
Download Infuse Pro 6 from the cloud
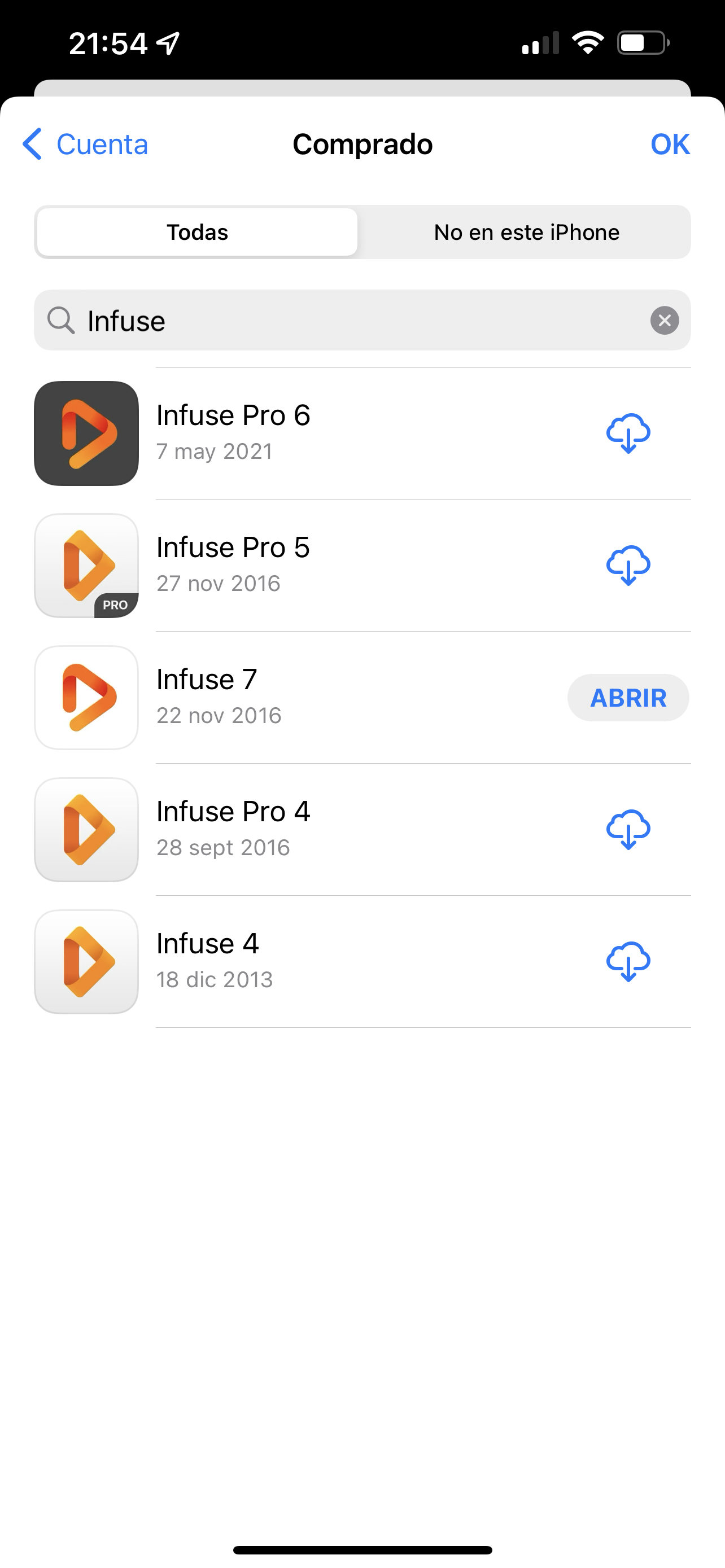628,433
